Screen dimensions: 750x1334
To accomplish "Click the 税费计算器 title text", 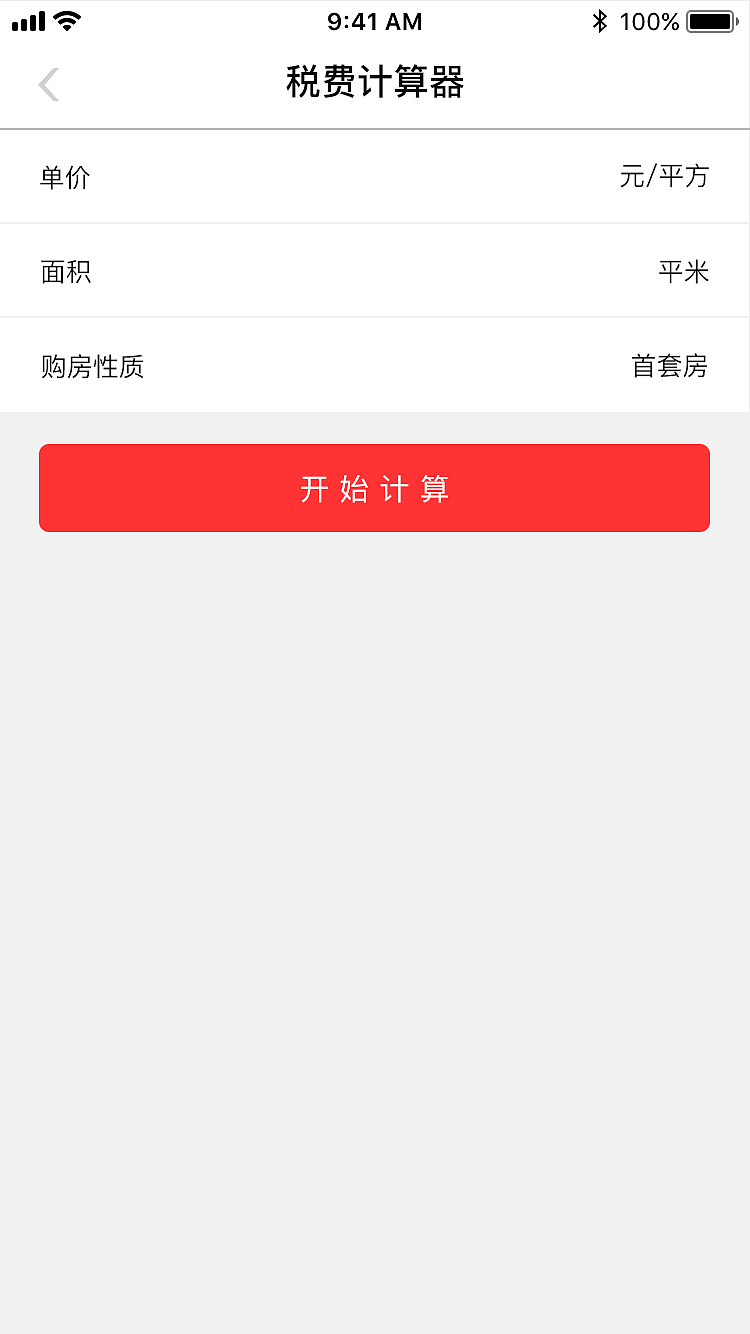I will (374, 84).
